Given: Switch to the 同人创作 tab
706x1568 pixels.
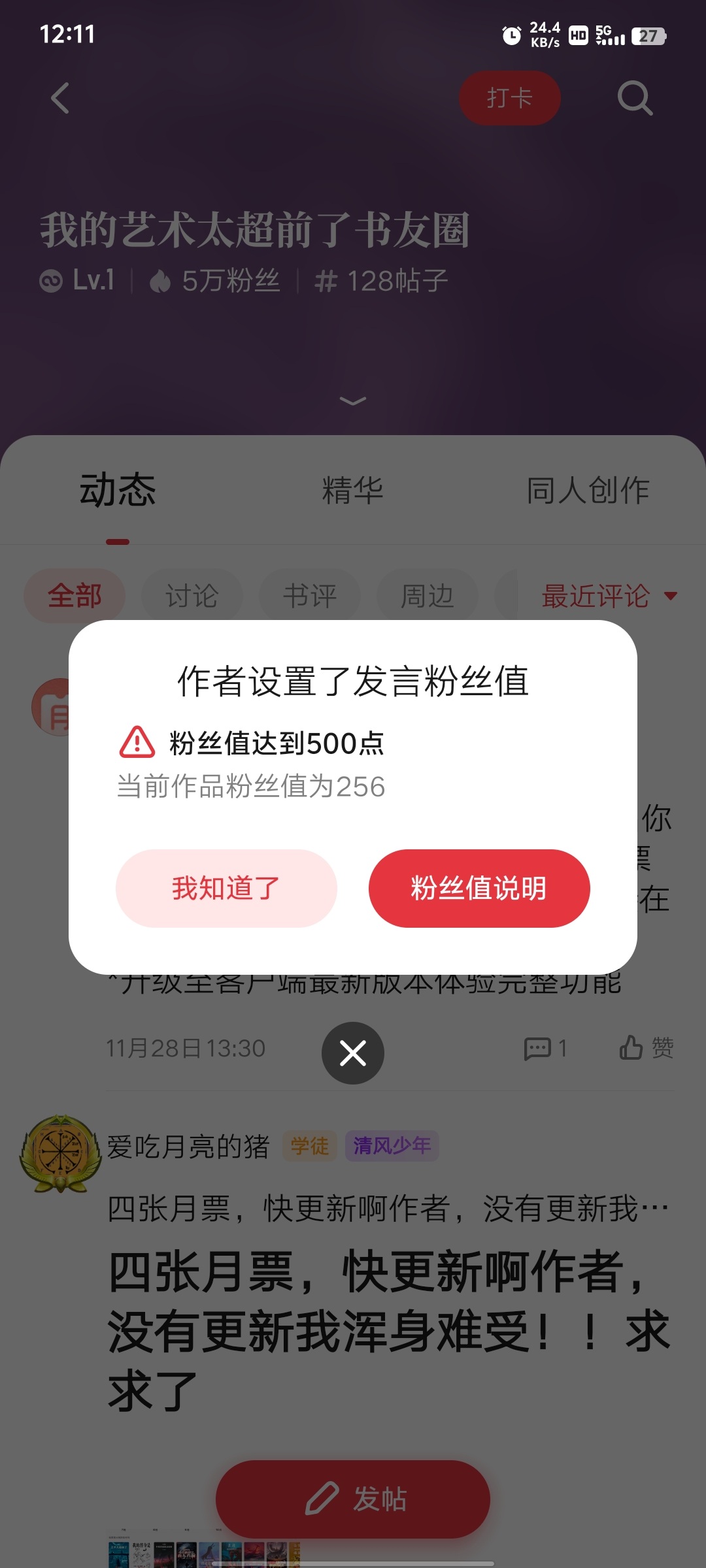Looking at the screenshot, I should point(588,490).
